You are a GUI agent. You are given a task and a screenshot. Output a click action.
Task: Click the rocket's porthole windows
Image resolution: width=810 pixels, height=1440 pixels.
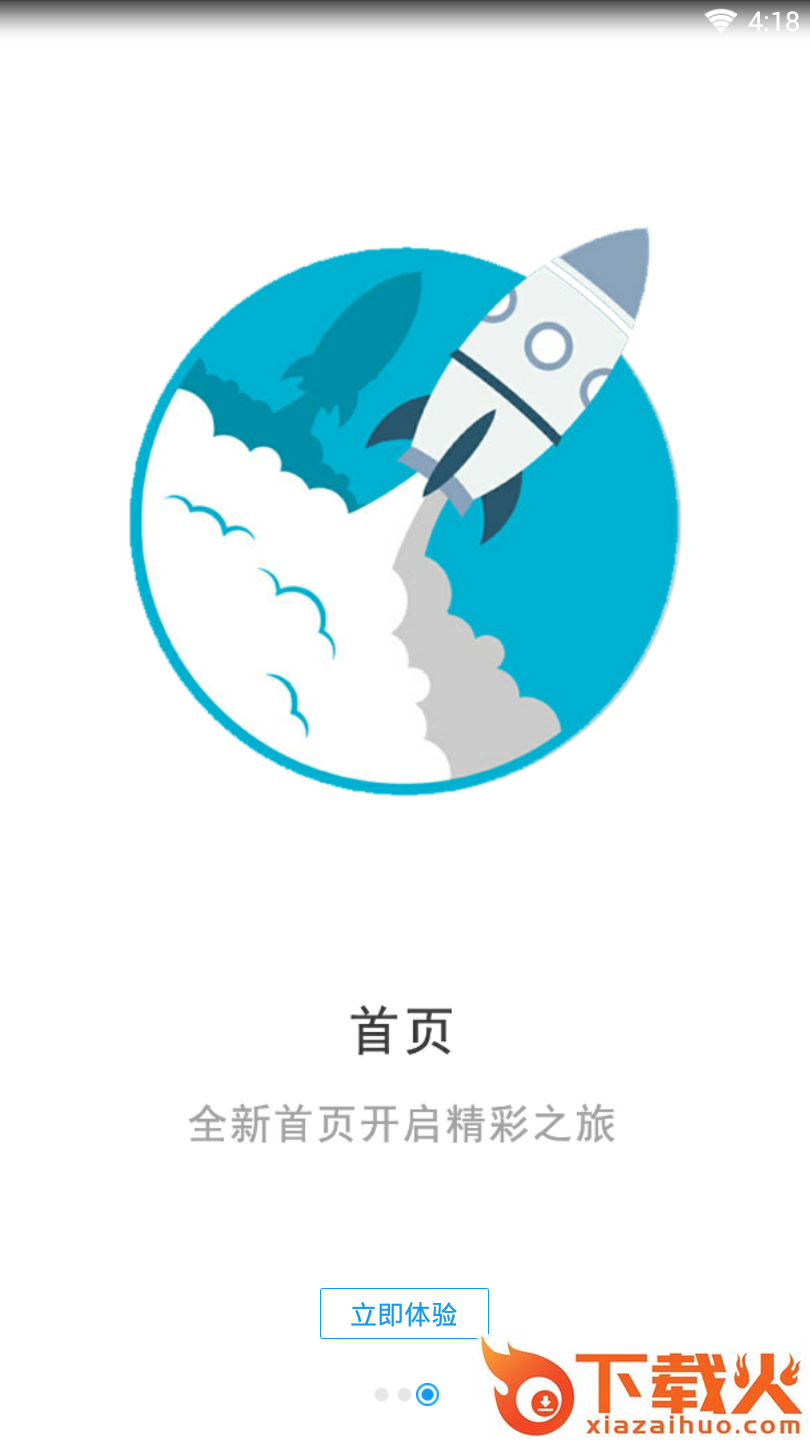click(547, 347)
